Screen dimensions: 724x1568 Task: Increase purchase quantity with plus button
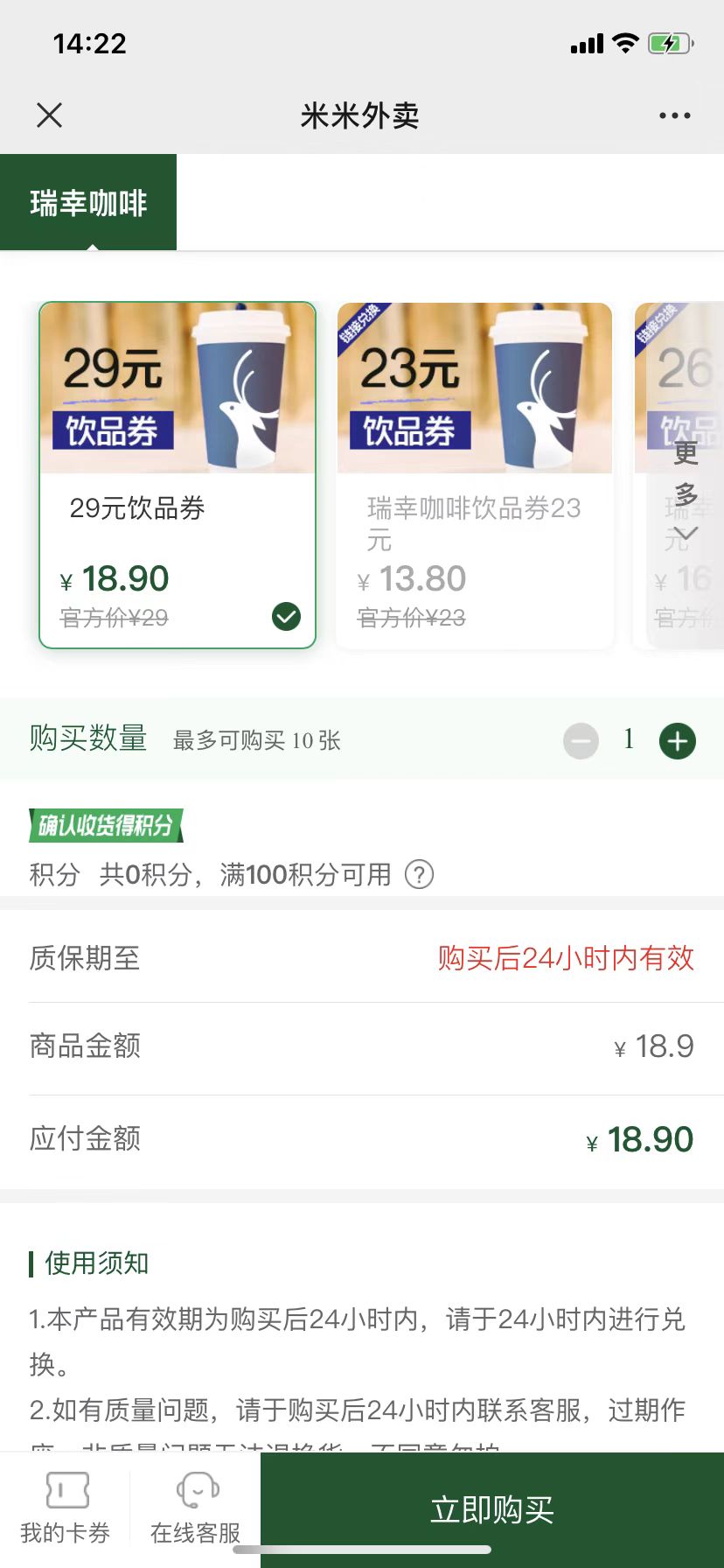[x=678, y=741]
